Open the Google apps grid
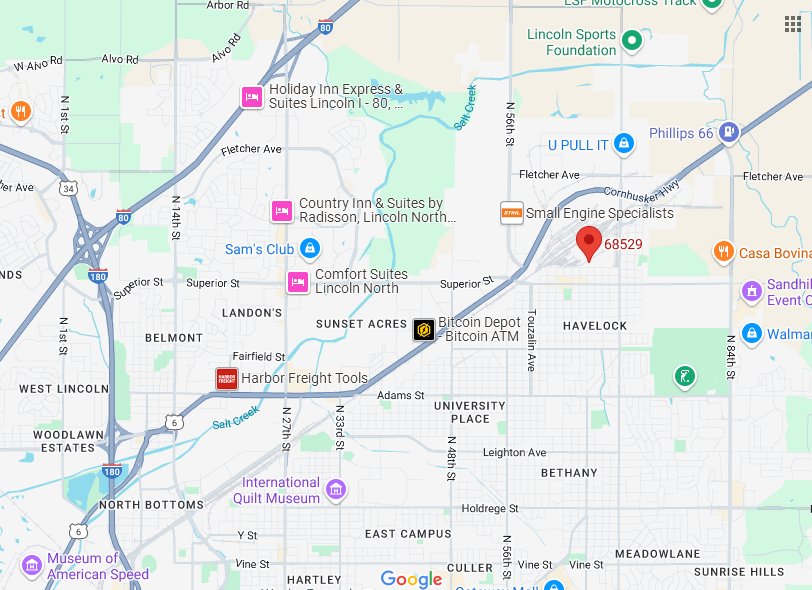The height and width of the screenshot is (590, 812). [792, 23]
